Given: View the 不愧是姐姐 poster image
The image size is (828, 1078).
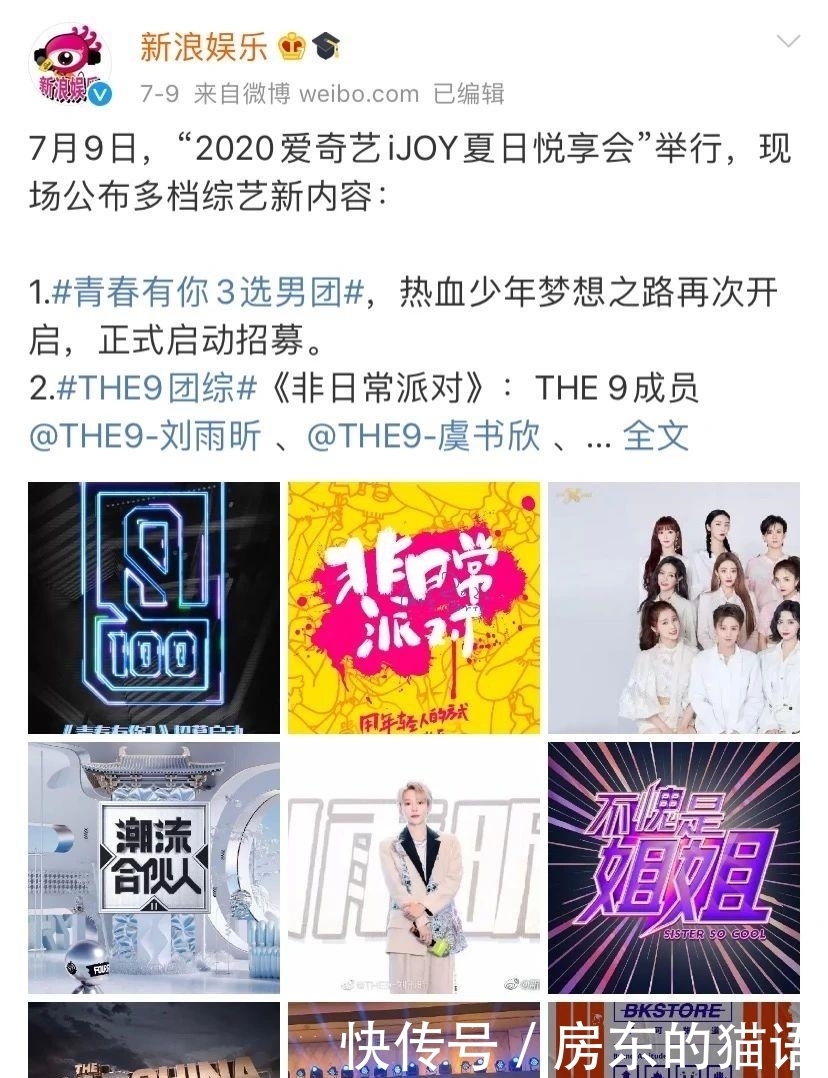Looking at the screenshot, I should (x=674, y=868).
